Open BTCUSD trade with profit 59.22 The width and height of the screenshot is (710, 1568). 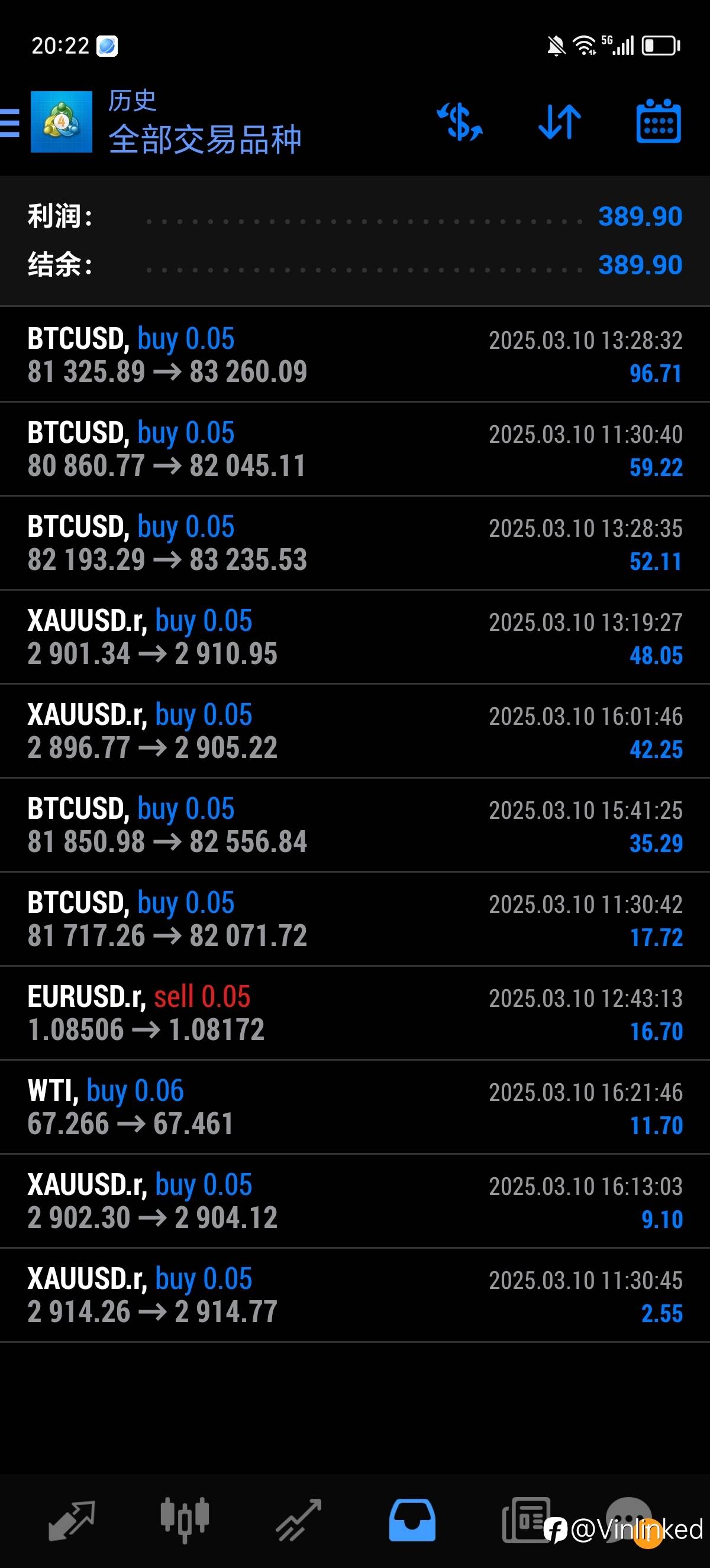(x=355, y=449)
